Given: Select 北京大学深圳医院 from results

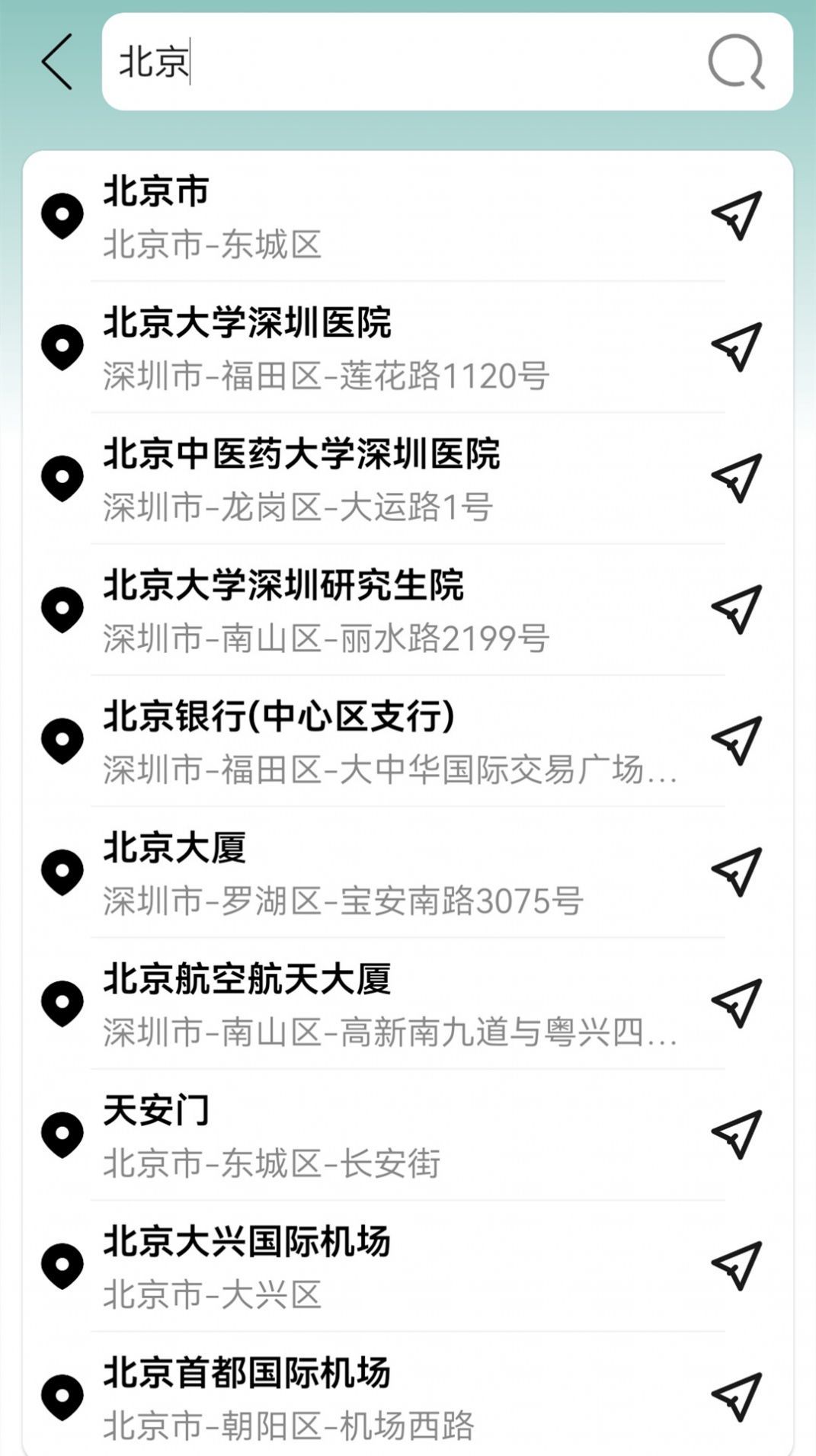Looking at the screenshot, I should click(x=381, y=347).
